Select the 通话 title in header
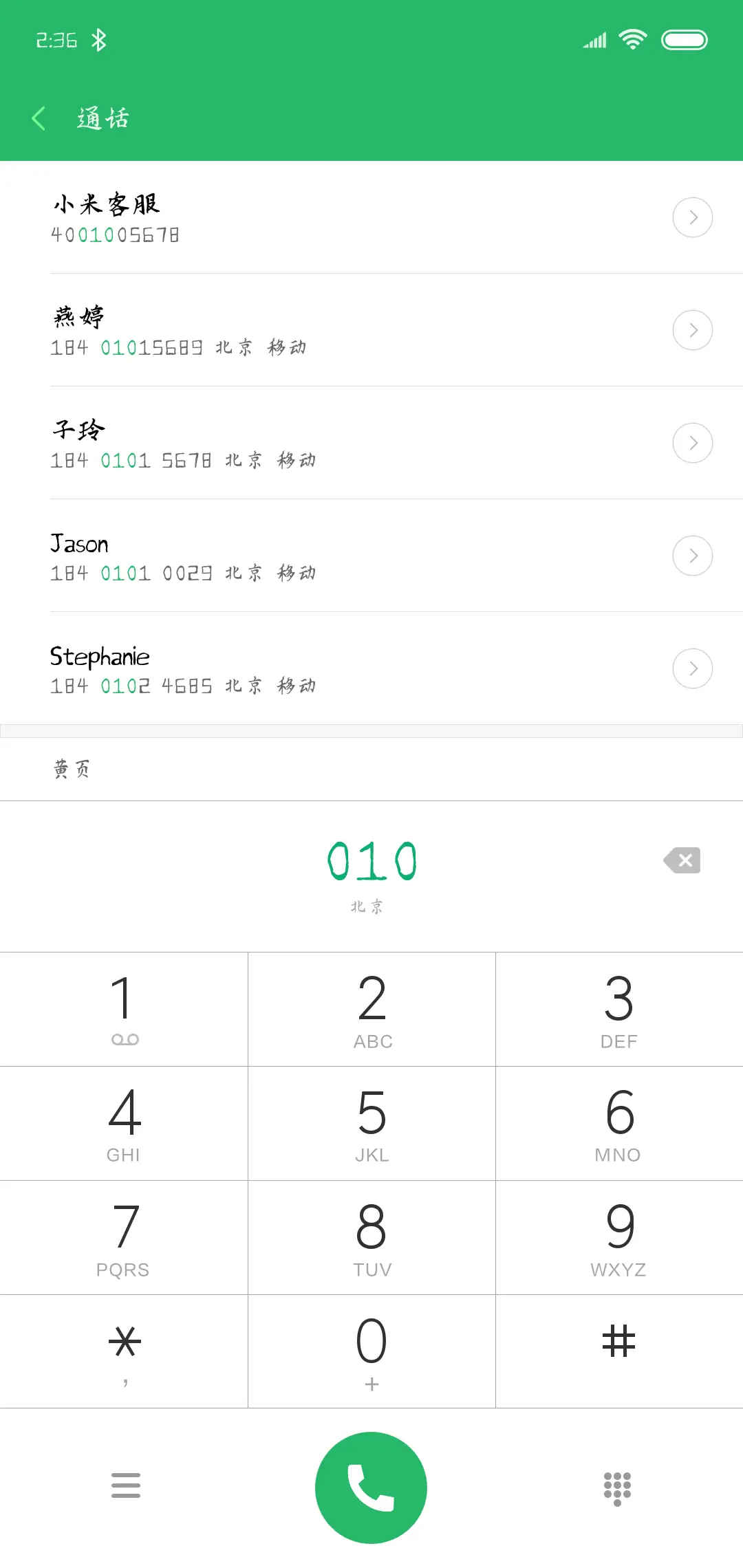This screenshot has width=743, height=1568. [x=102, y=118]
